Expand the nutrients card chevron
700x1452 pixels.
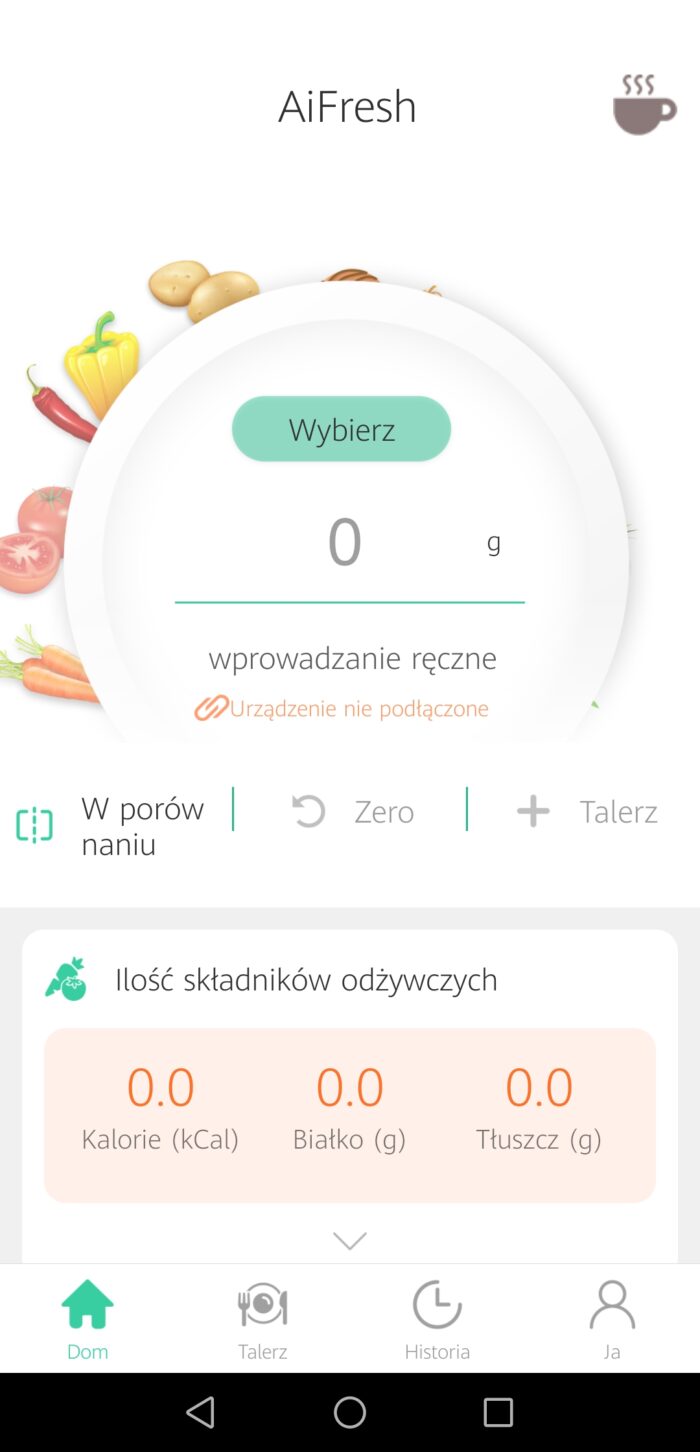click(349, 1241)
